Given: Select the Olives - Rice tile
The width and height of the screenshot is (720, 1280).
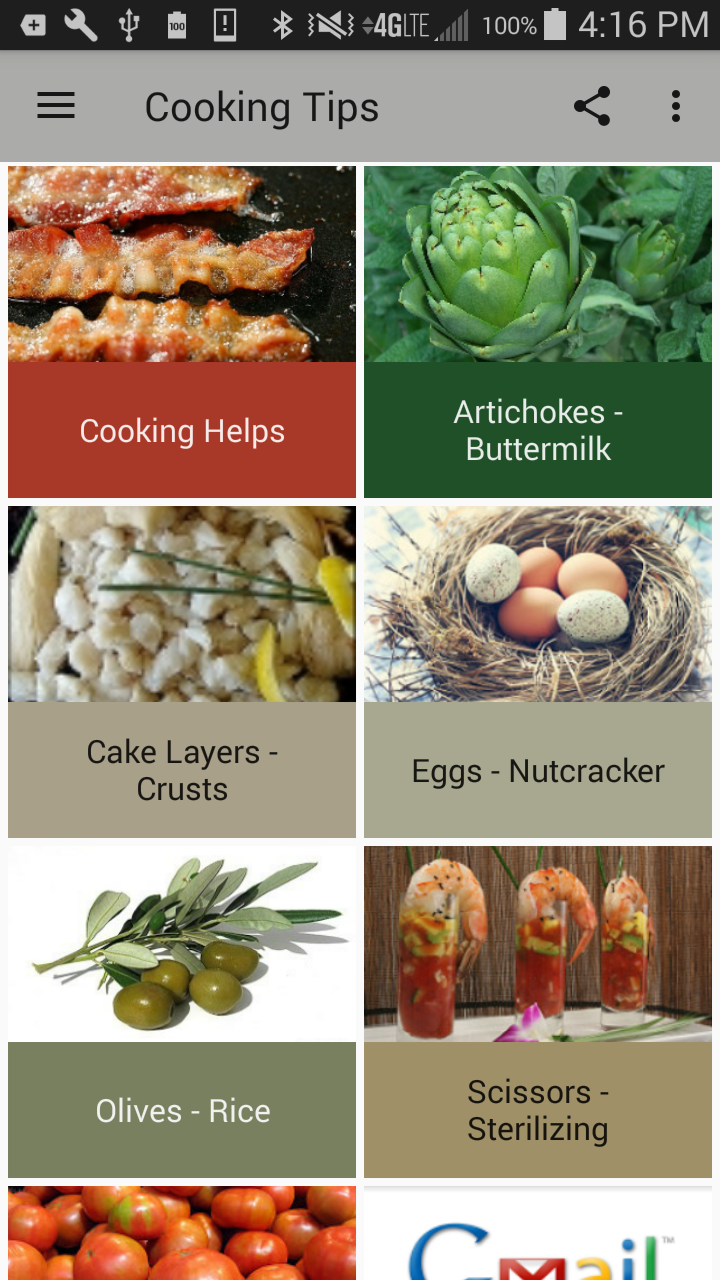Looking at the screenshot, I should pyautogui.click(x=181, y=1010).
